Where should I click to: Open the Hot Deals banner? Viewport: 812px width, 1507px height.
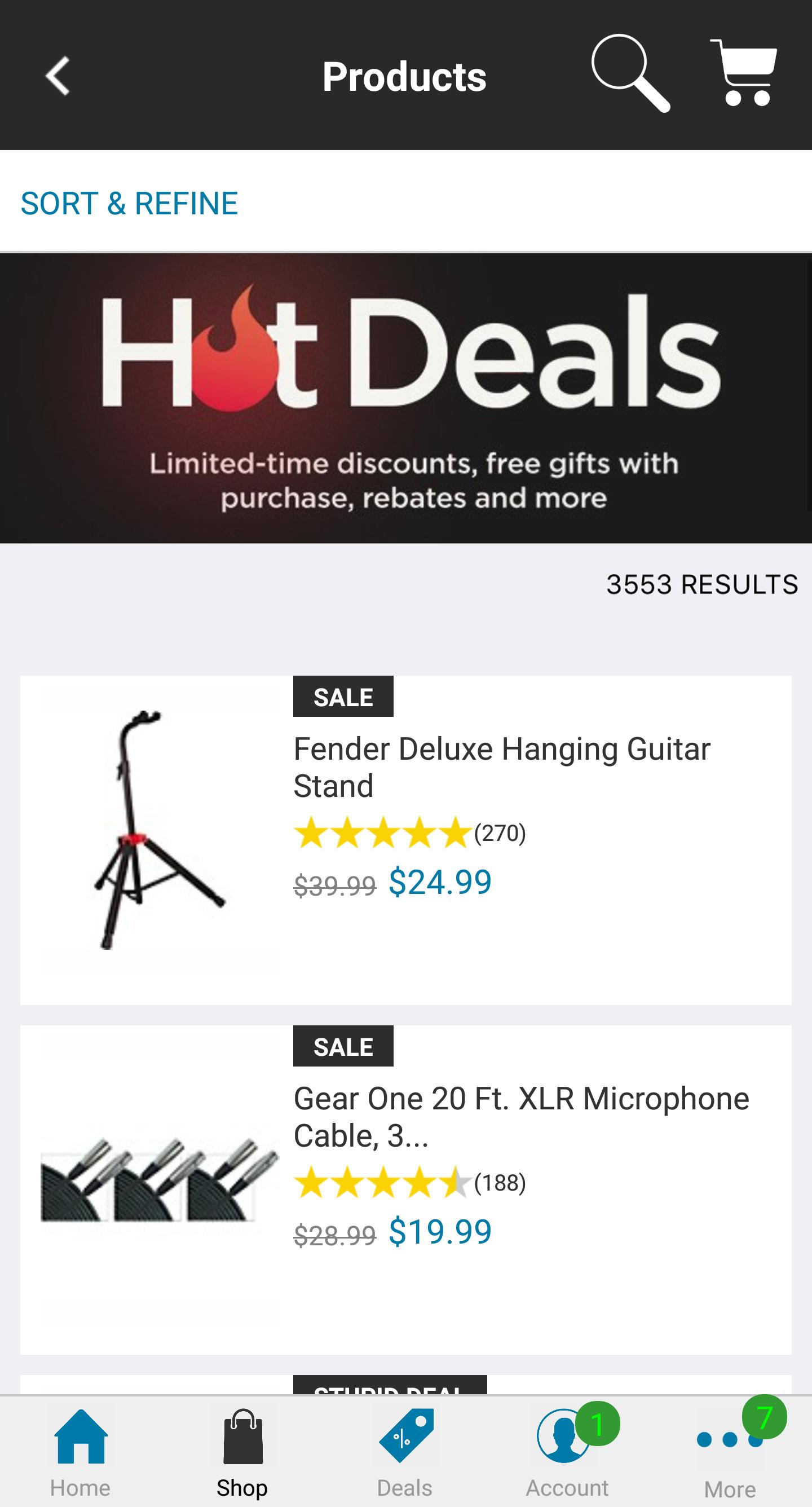[406, 398]
